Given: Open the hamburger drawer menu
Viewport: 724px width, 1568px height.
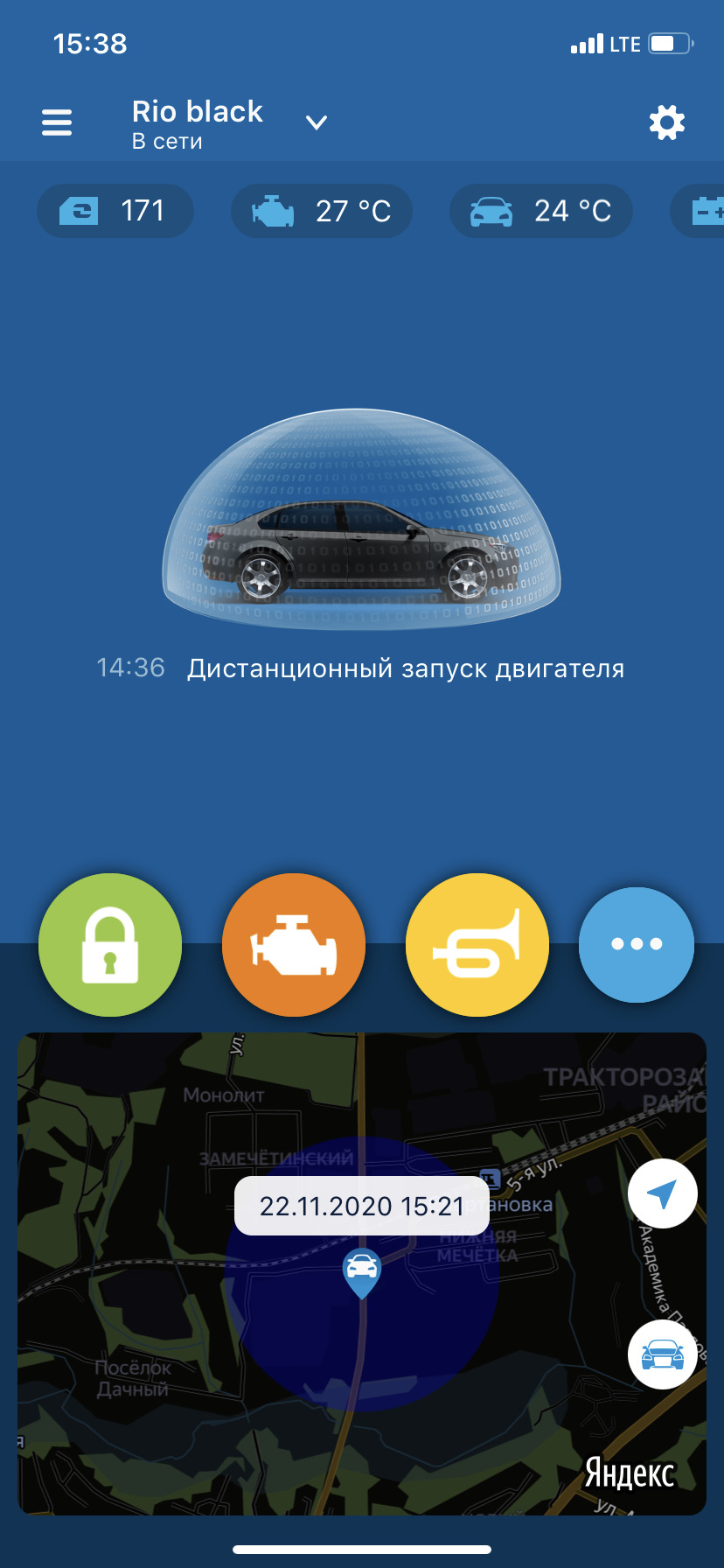Looking at the screenshot, I should (57, 122).
